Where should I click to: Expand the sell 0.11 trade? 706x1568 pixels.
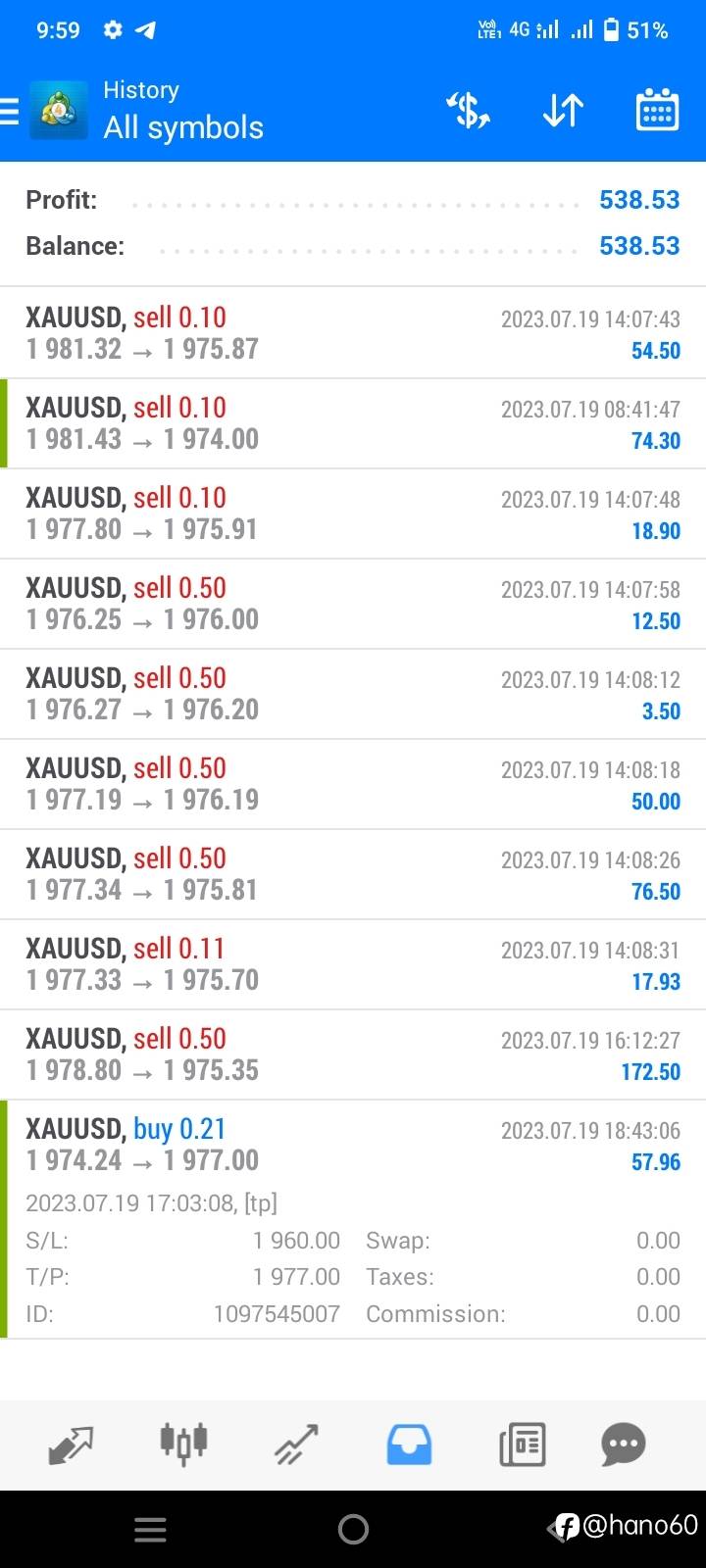tap(353, 964)
